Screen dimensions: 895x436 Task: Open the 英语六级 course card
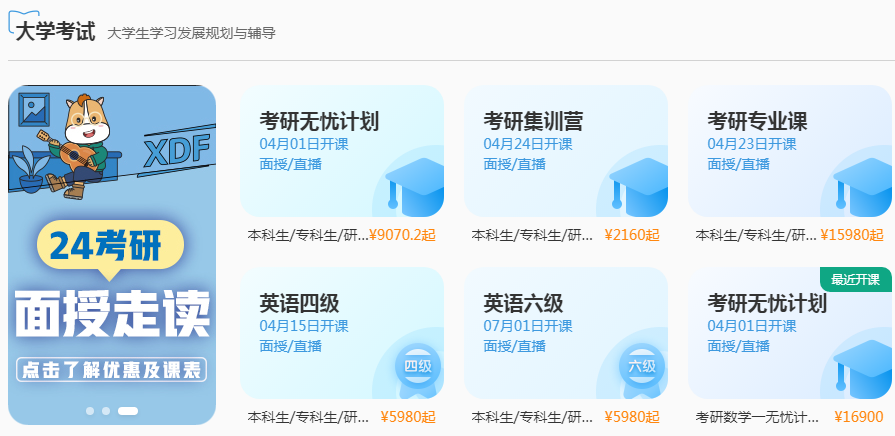tap(565, 333)
